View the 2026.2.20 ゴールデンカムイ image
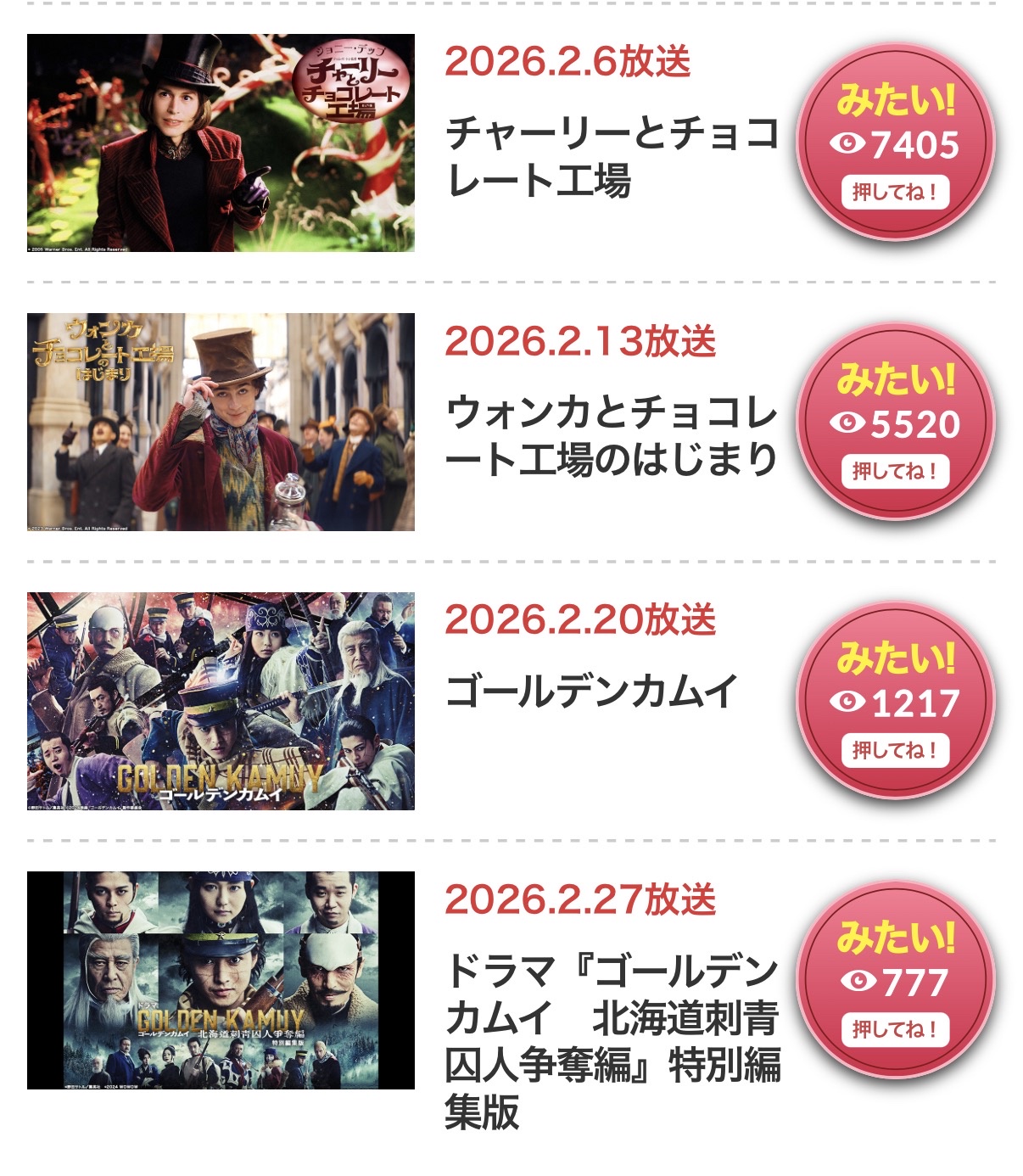 [221, 701]
